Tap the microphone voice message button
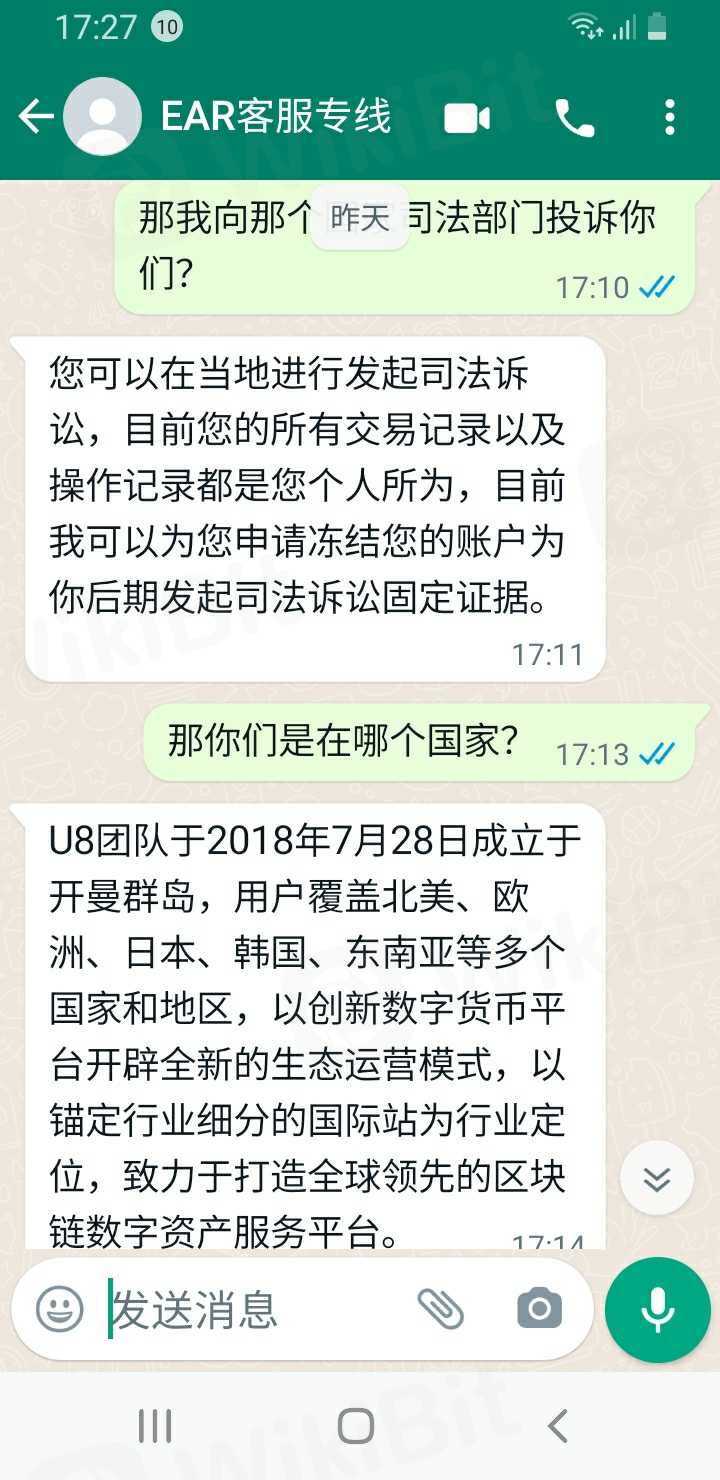The image size is (720, 1480). point(657,1309)
